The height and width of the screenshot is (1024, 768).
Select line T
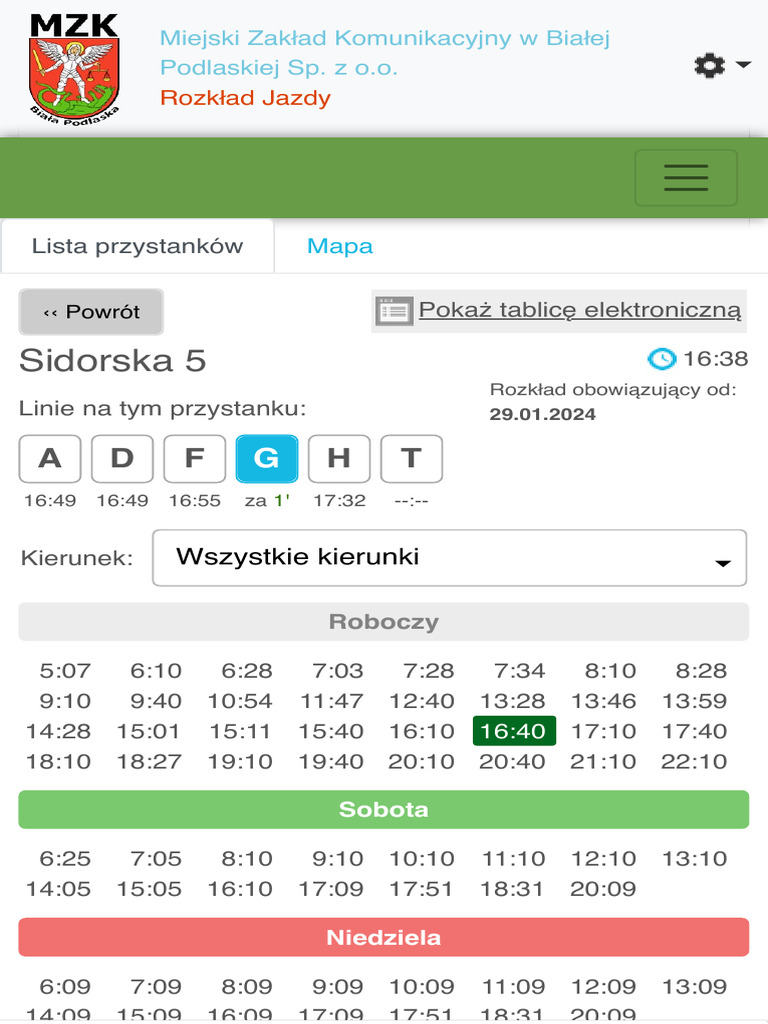coord(411,459)
